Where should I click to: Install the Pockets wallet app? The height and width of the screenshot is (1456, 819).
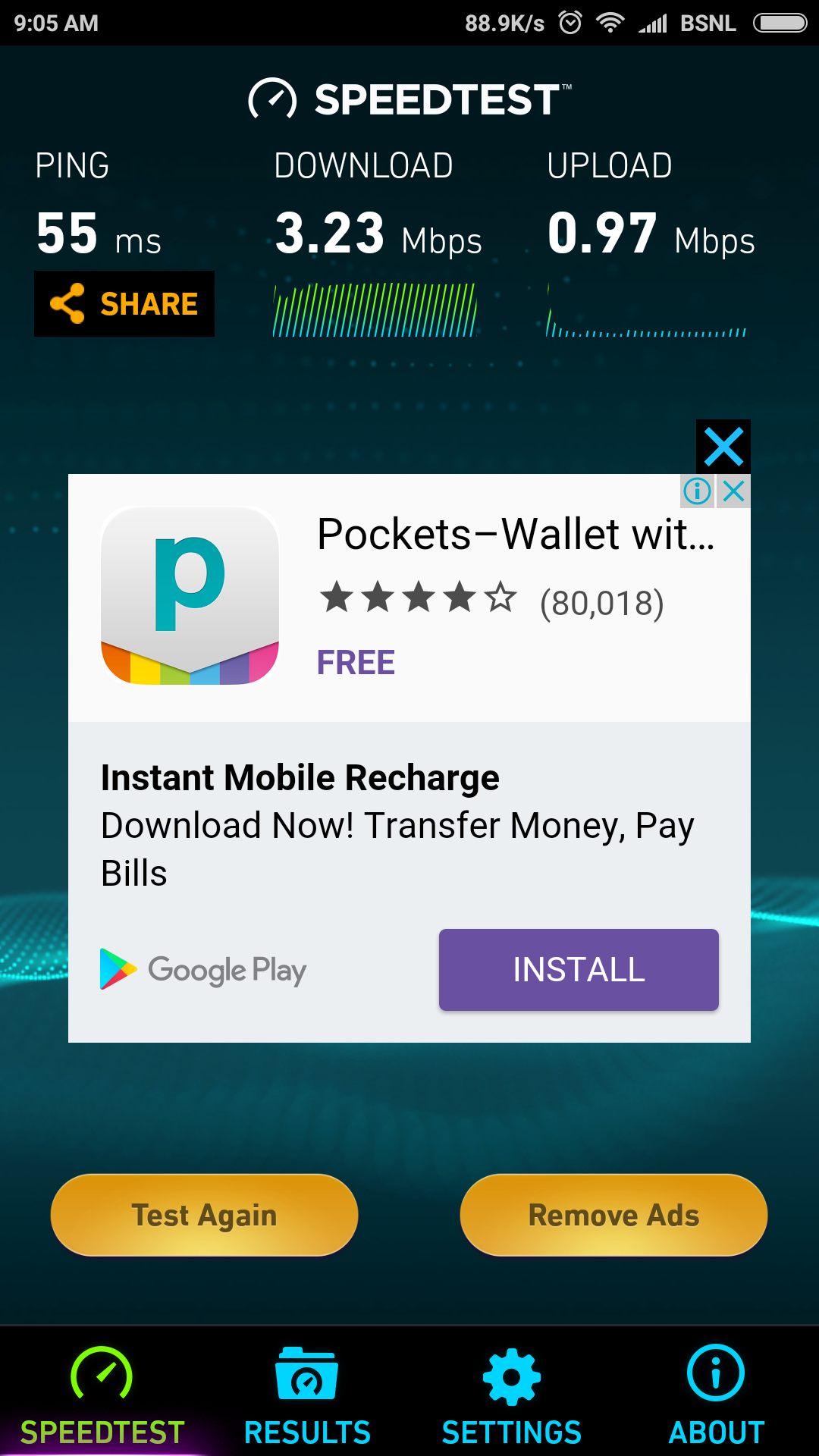tap(579, 969)
